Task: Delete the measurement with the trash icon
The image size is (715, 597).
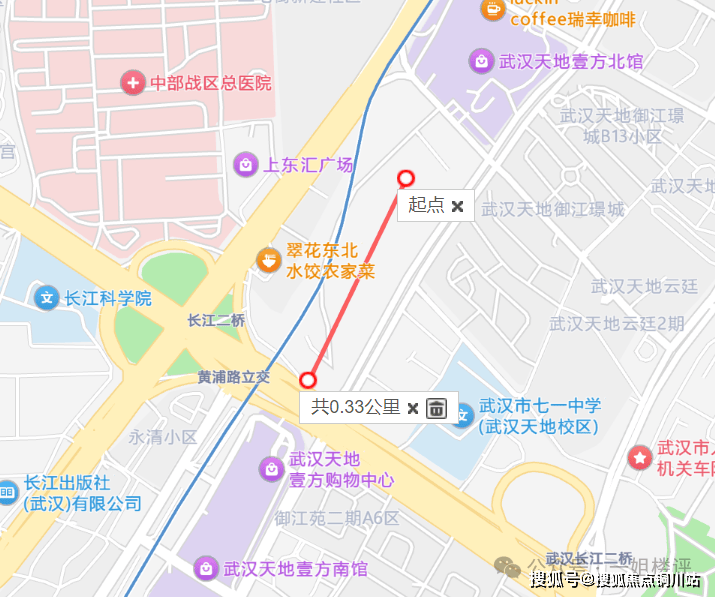Action: click(437, 408)
